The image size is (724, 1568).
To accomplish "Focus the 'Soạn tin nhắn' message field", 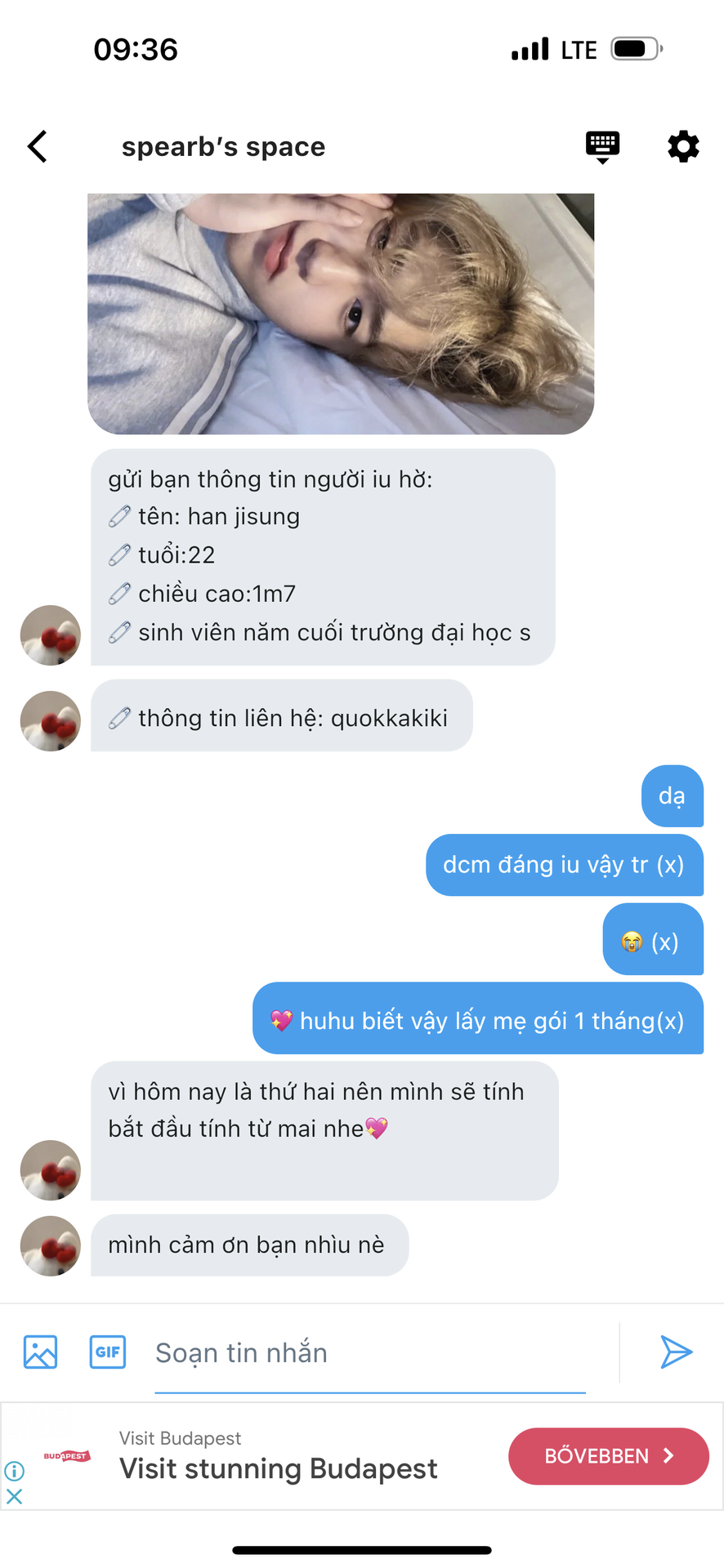I will [369, 1353].
